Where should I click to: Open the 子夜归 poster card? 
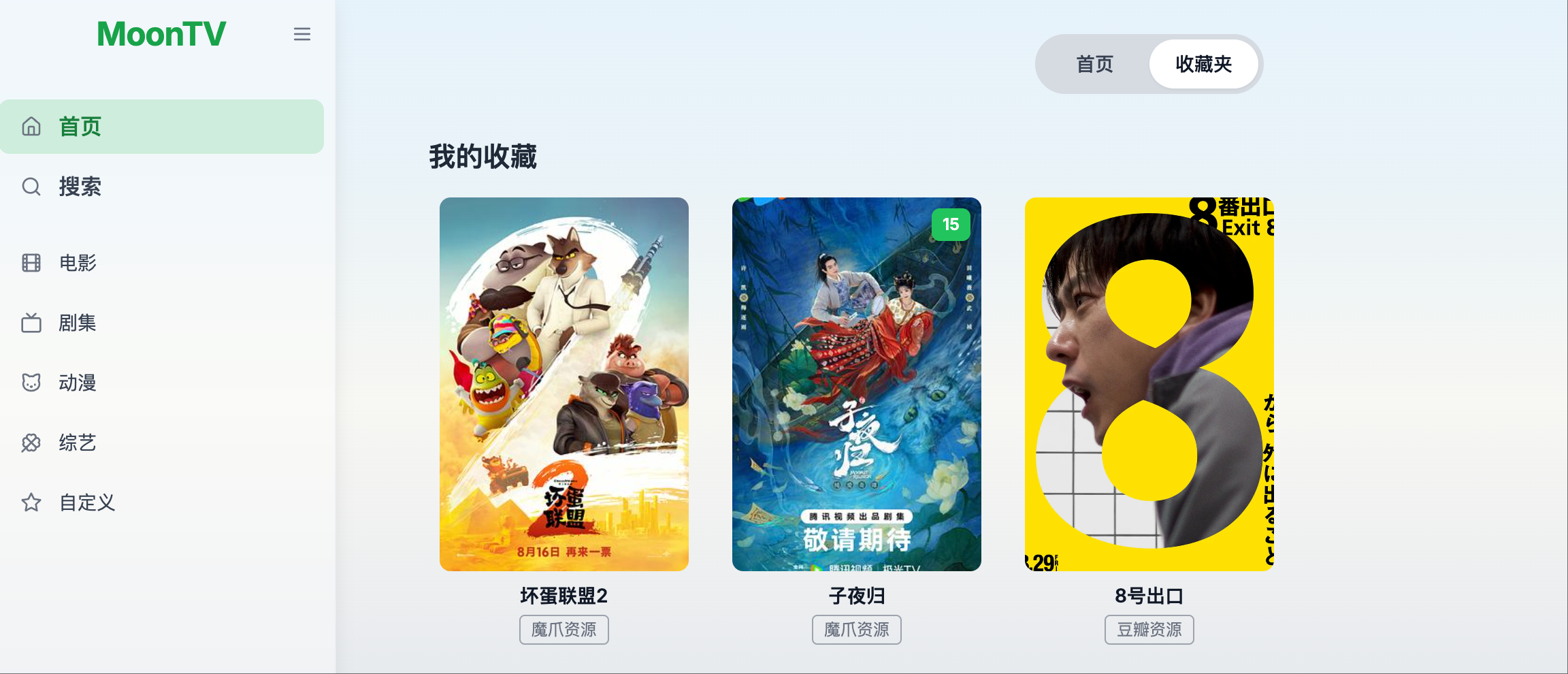(x=856, y=384)
